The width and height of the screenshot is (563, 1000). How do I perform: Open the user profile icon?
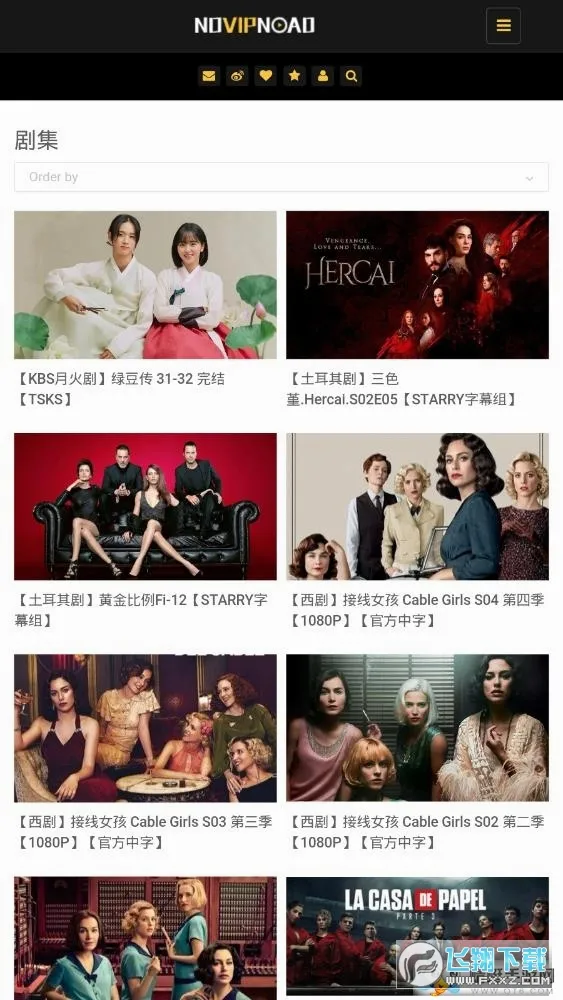323,76
